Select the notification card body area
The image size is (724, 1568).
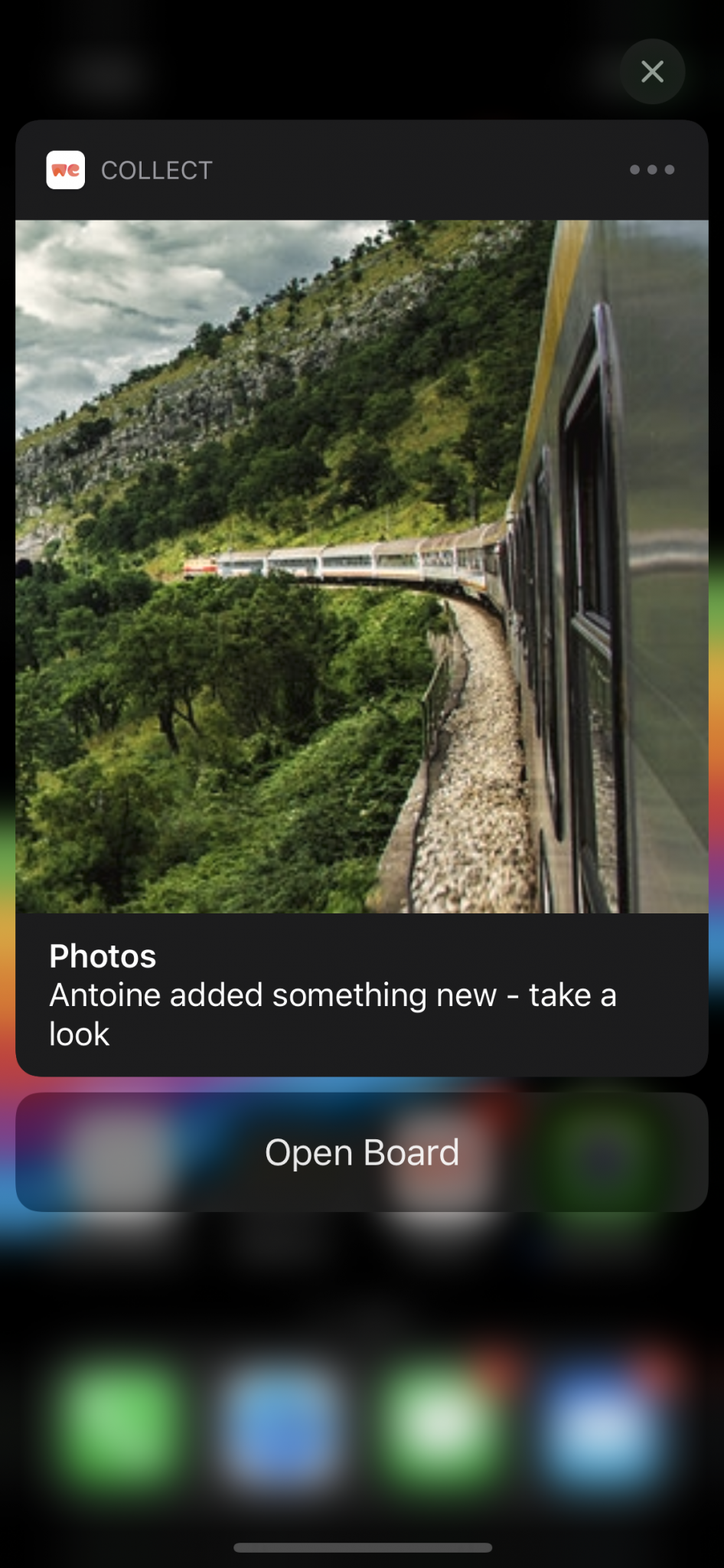click(362, 995)
